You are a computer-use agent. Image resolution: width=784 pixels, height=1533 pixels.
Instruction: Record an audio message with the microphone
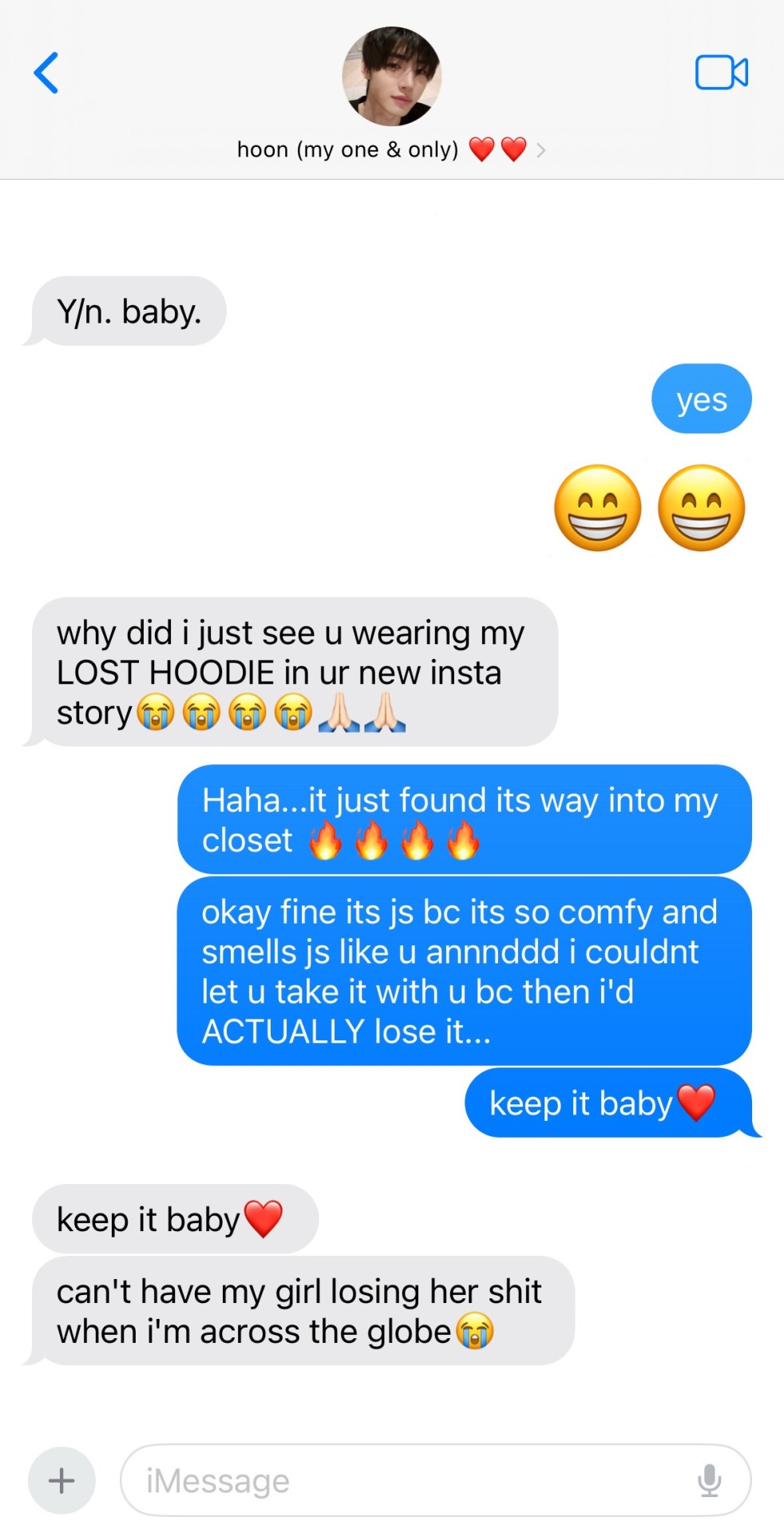click(709, 1480)
